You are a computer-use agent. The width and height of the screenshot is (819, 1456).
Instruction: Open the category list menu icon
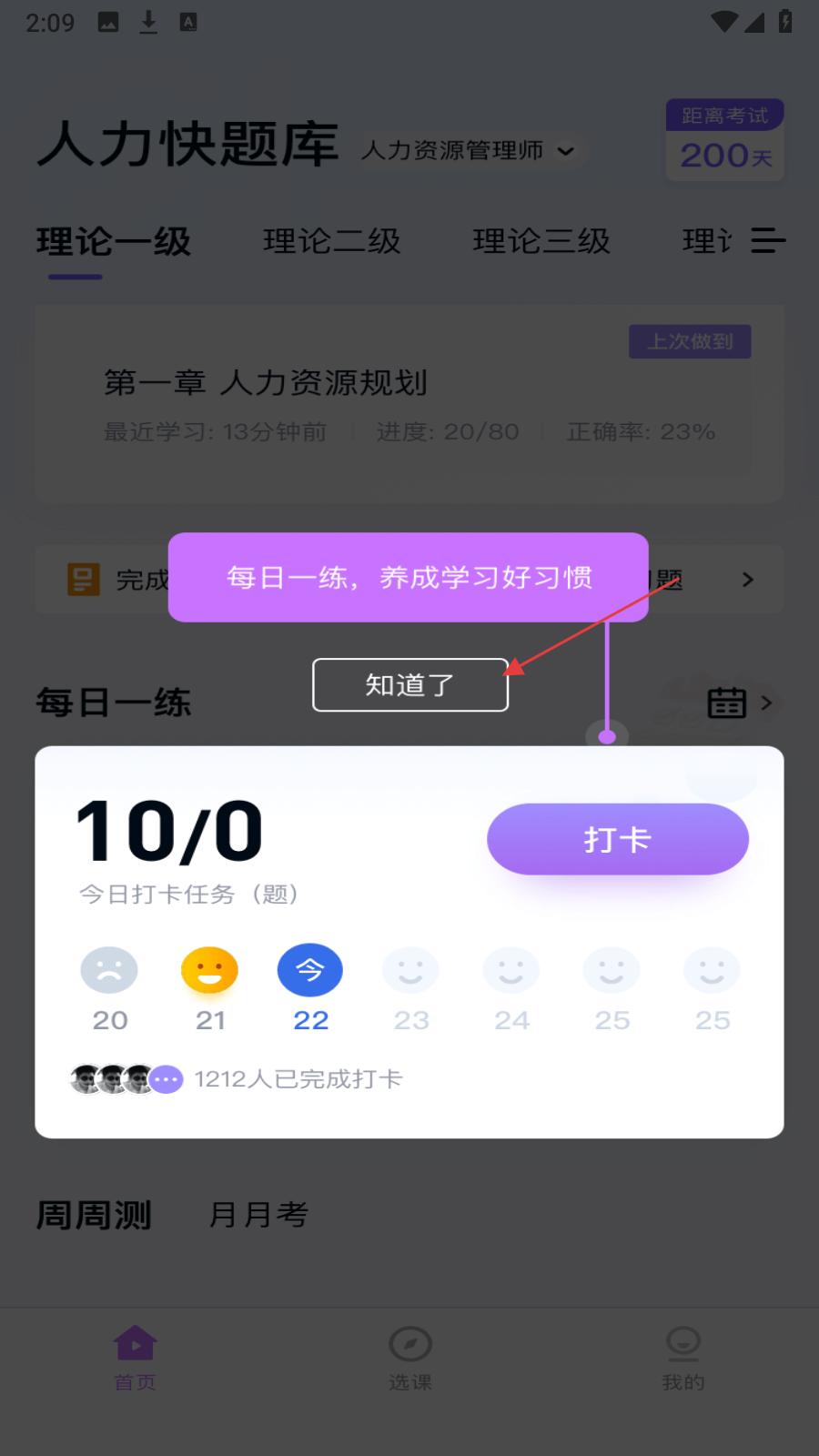pyautogui.click(x=767, y=240)
